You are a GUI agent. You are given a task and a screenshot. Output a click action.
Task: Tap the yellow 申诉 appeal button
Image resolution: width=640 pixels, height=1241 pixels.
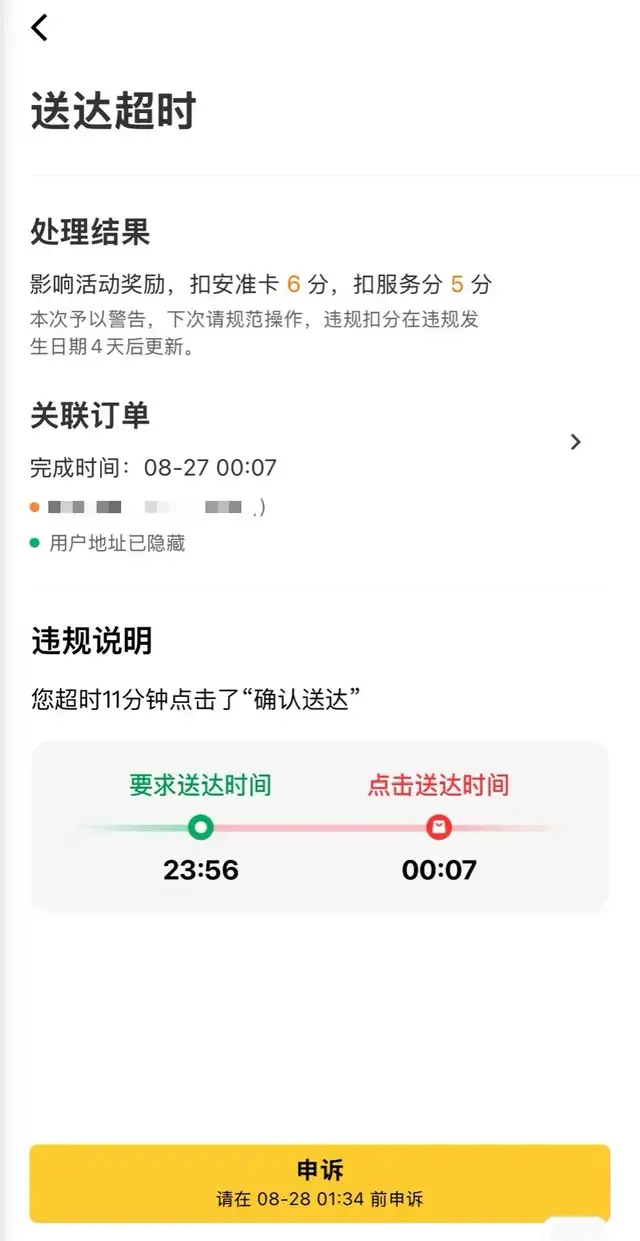(320, 1182)
